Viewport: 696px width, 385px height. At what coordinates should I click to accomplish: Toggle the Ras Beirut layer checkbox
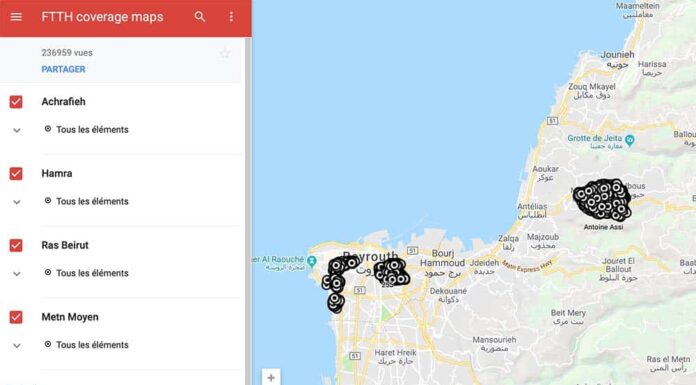point(16,245)
